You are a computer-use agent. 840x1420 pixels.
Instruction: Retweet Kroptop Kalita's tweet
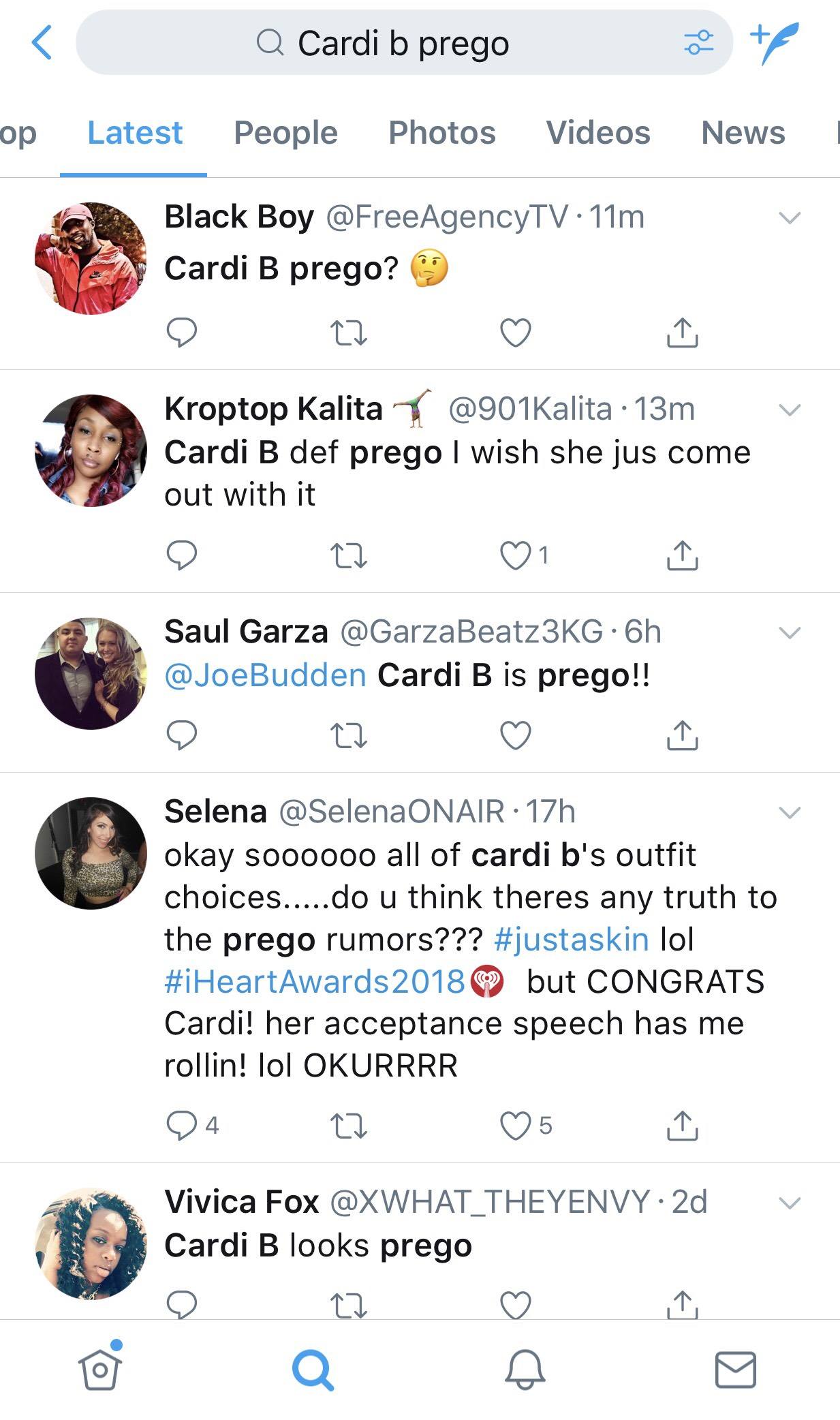coord(349,556)
